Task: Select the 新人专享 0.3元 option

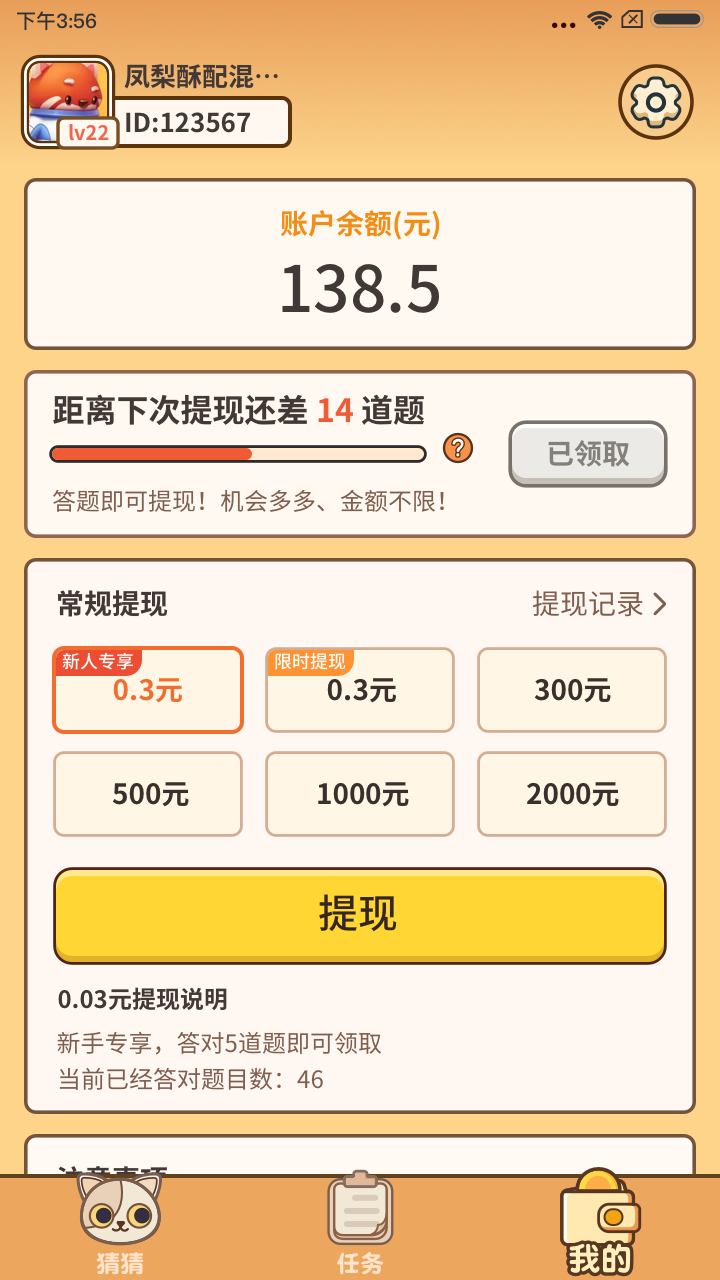Action: click(x=148, y=690)
